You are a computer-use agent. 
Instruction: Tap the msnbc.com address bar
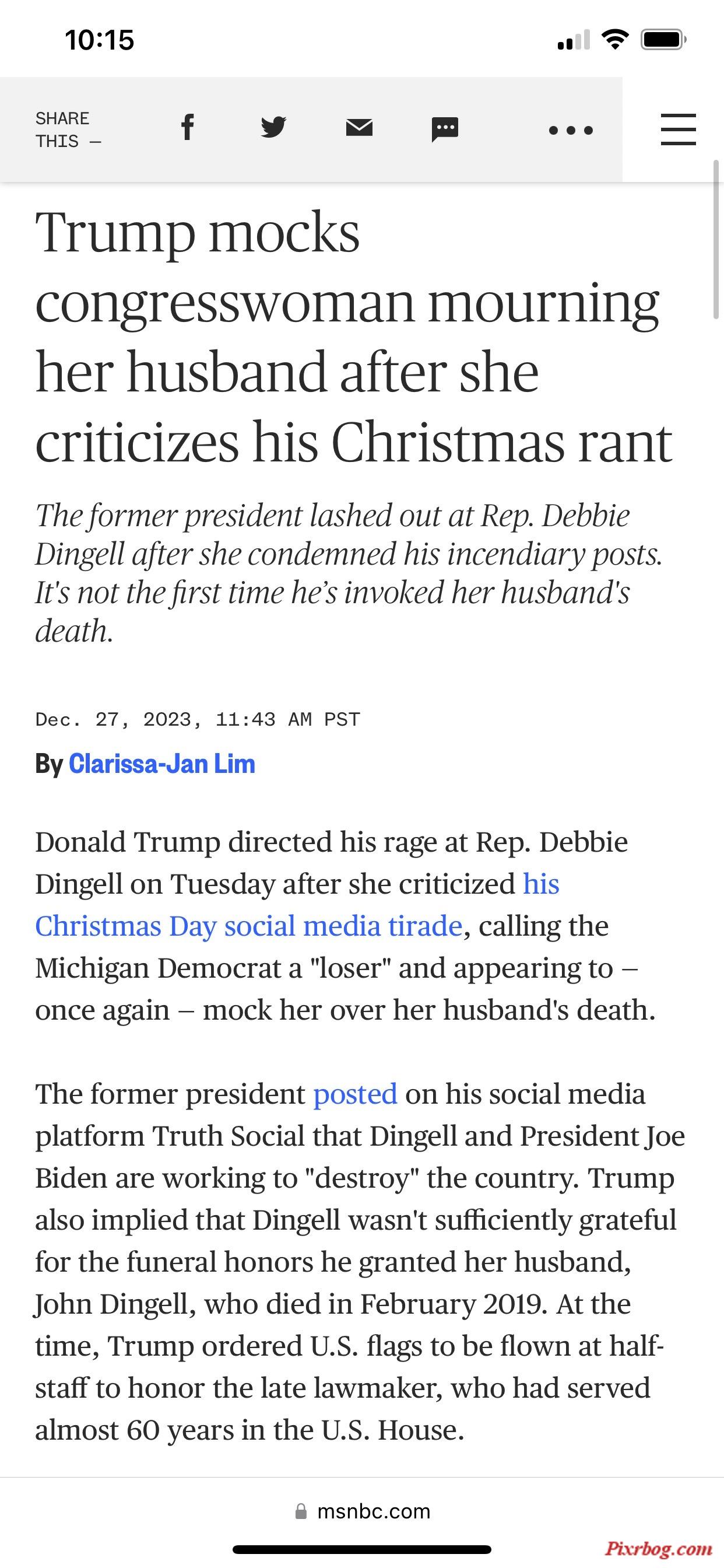point(362,1511)
